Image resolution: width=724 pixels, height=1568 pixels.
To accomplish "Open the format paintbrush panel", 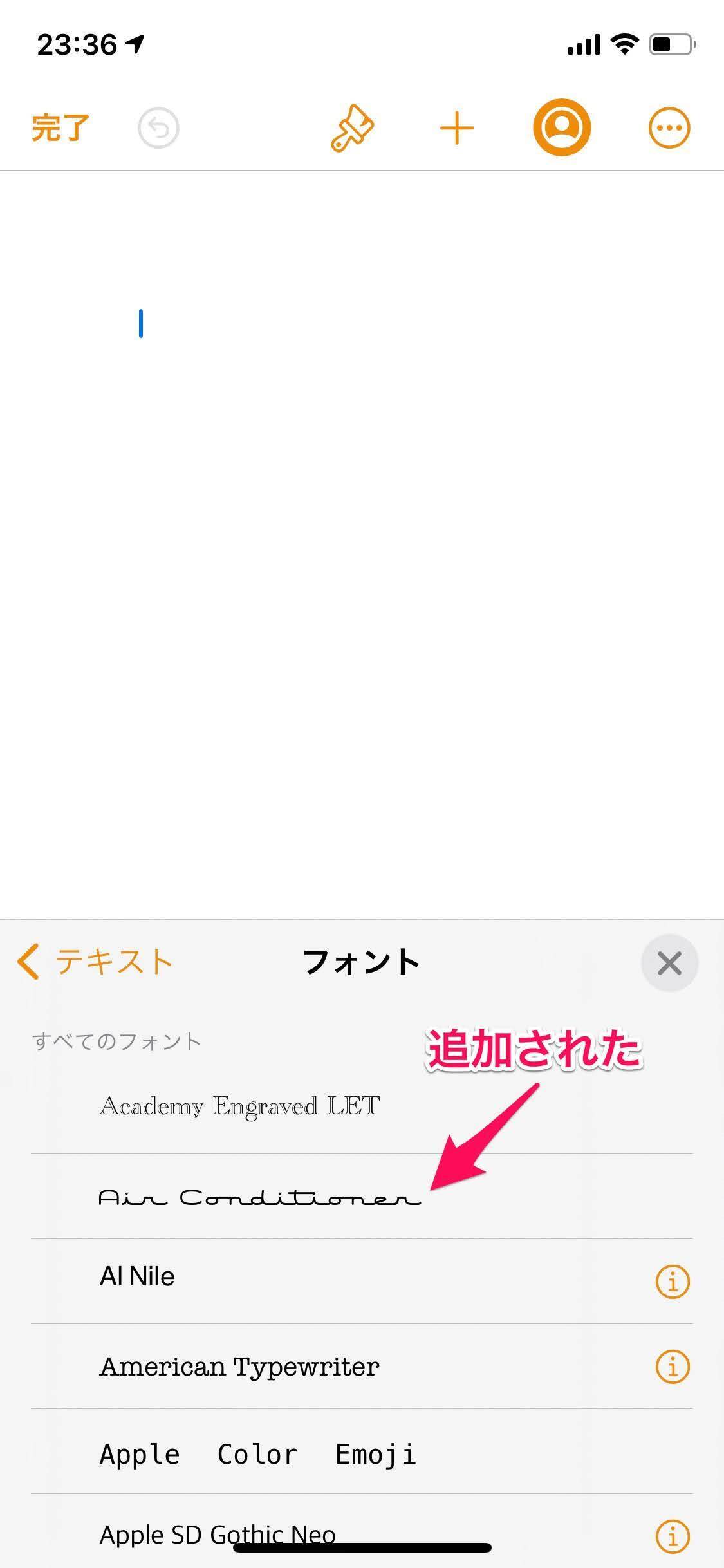I will click(352, 128).
